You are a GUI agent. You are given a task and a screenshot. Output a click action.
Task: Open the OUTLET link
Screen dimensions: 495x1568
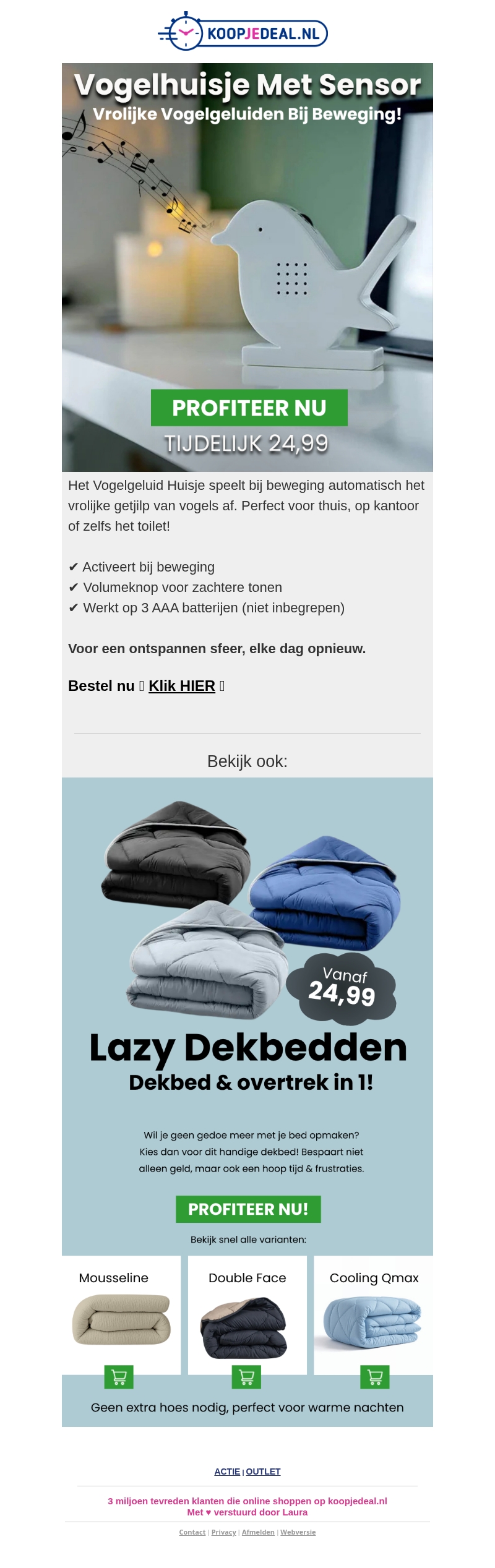tap(263, 1472)
